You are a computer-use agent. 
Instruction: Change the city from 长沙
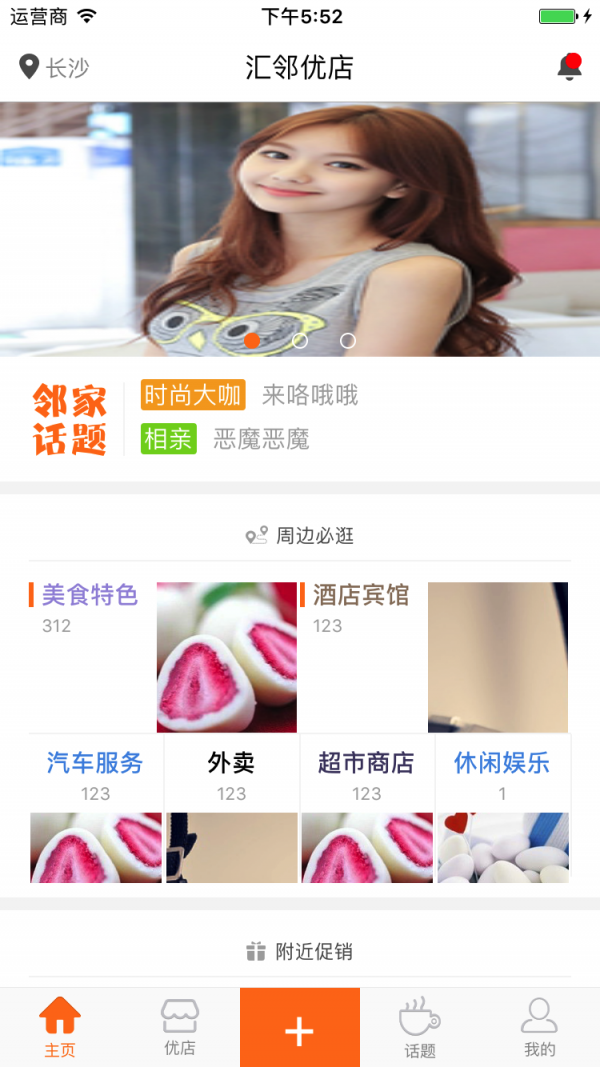tap(55, 68)
